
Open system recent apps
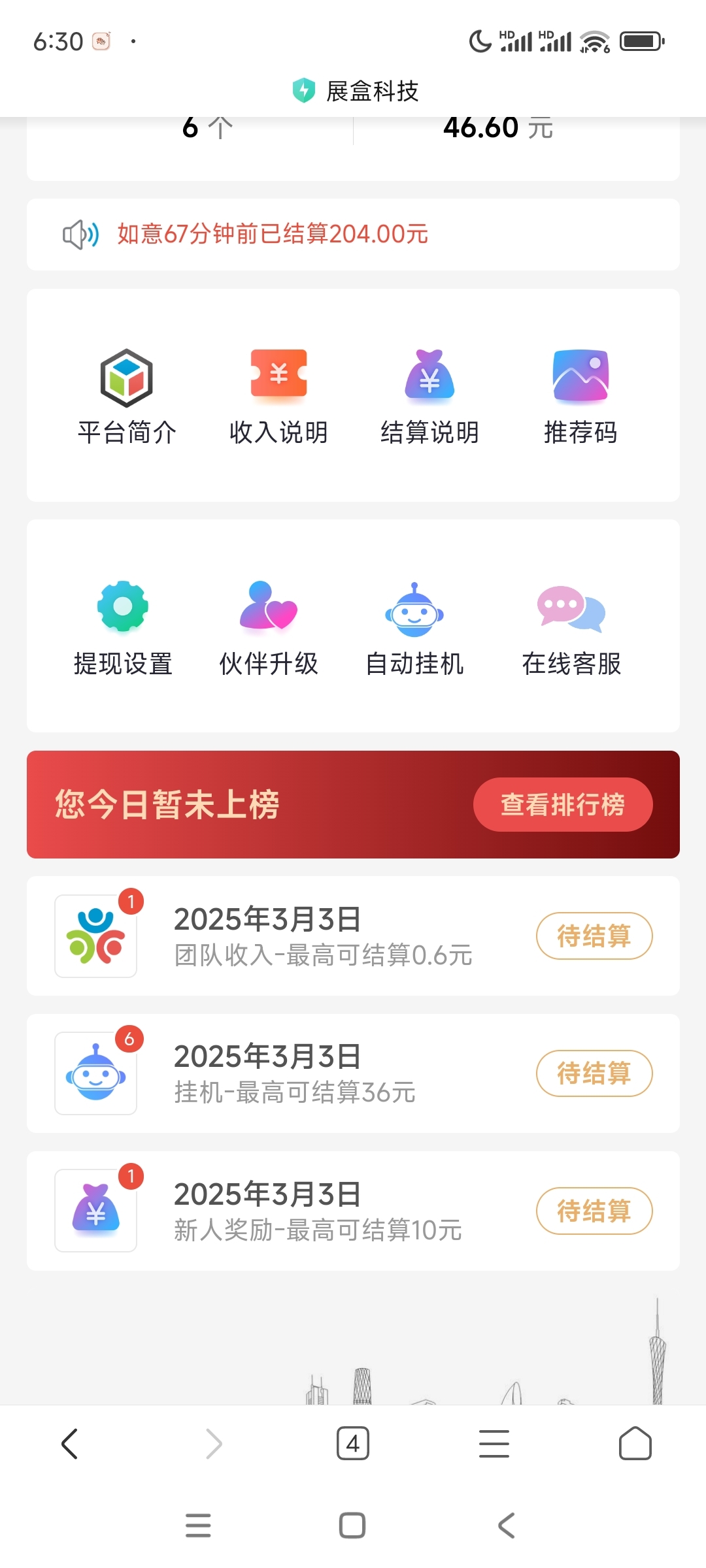[x=198, y=1526]
